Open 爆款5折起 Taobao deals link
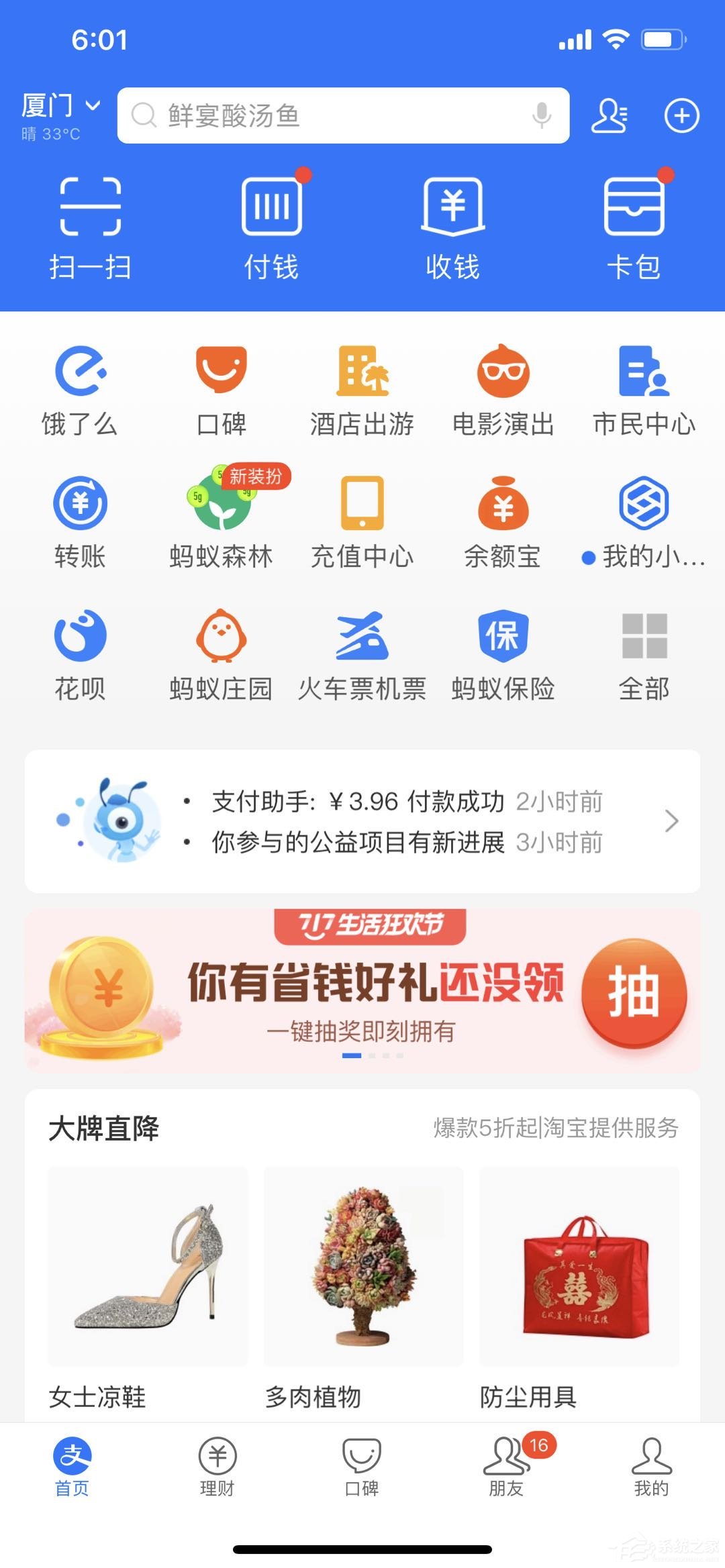Viewport: 725px width, 1568px height. click(x=557, y=1125)
